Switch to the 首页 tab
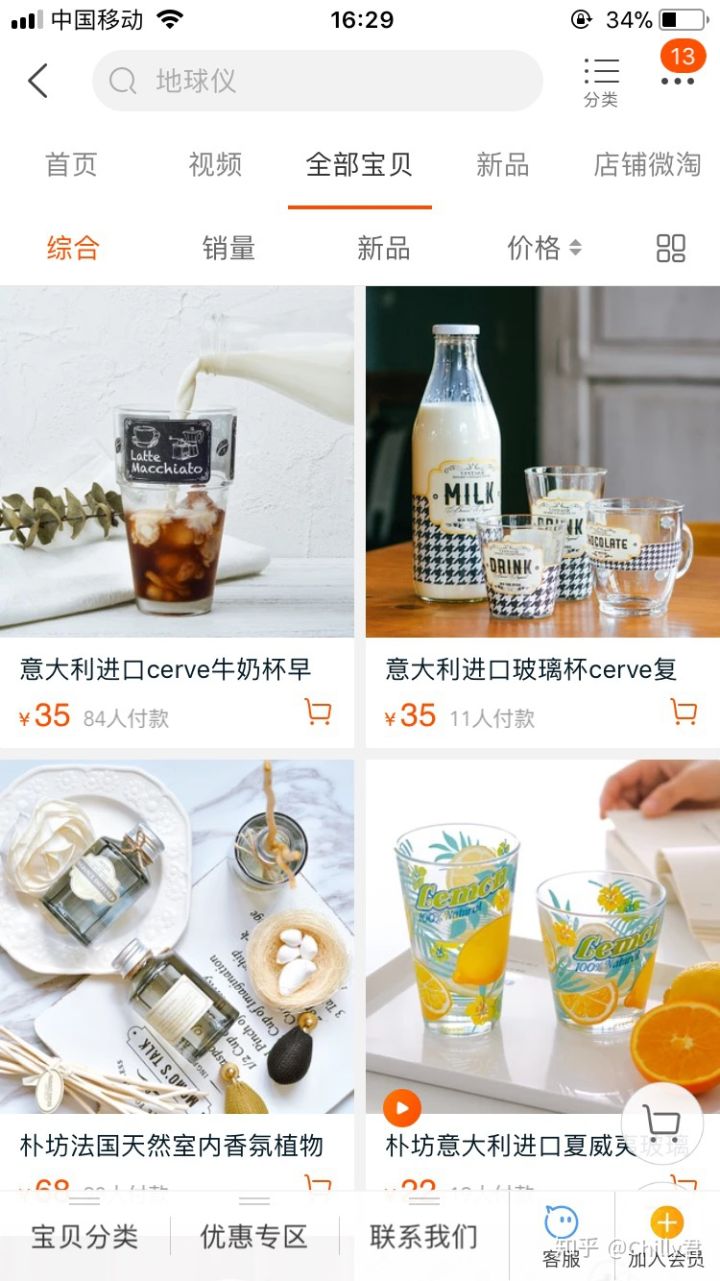Image resolution: width=720 pixels, height=1281 pixels. pyautogui.click(x=71, y=165)
